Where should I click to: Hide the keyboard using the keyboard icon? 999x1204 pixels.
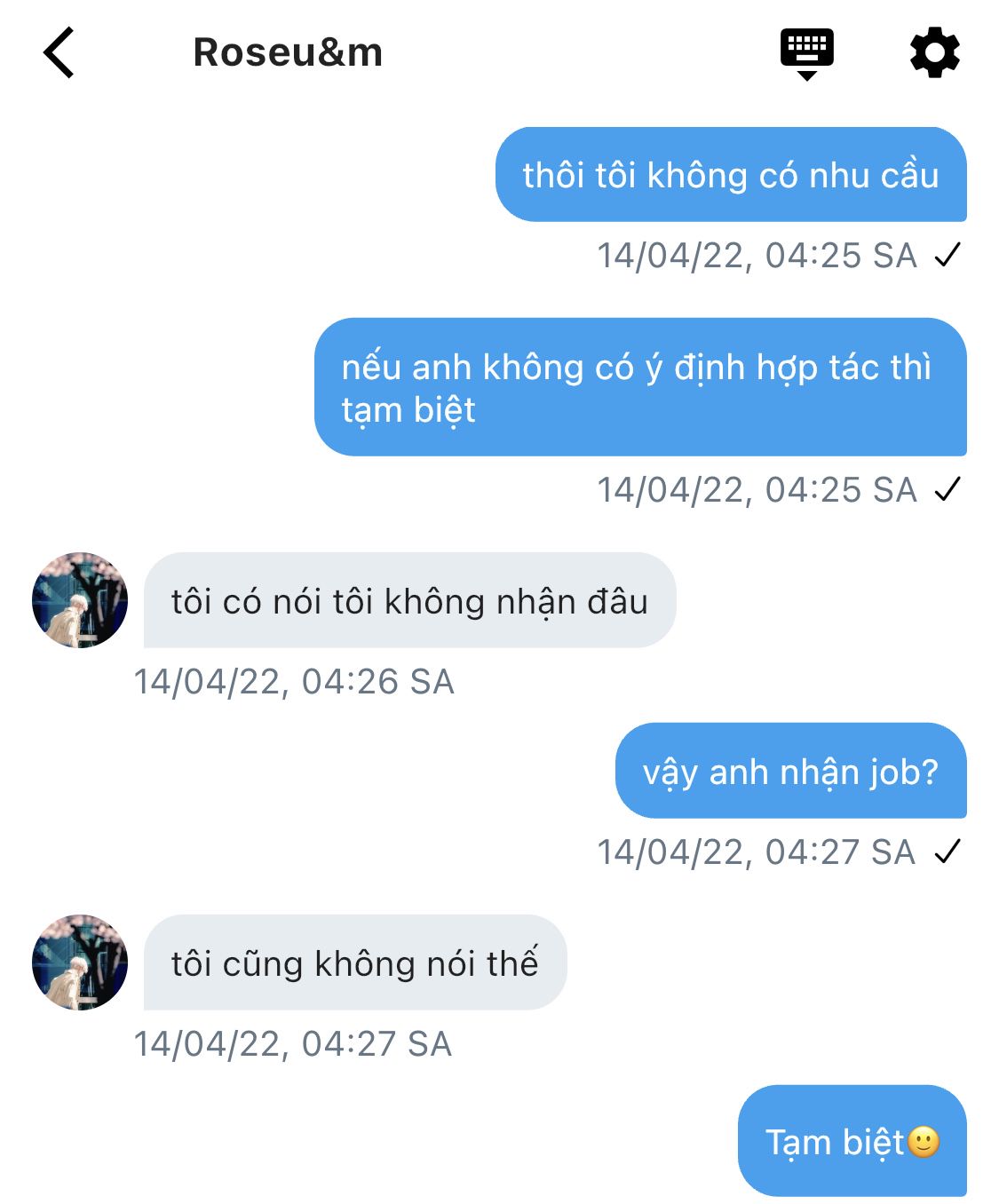[x=806, y=53]
